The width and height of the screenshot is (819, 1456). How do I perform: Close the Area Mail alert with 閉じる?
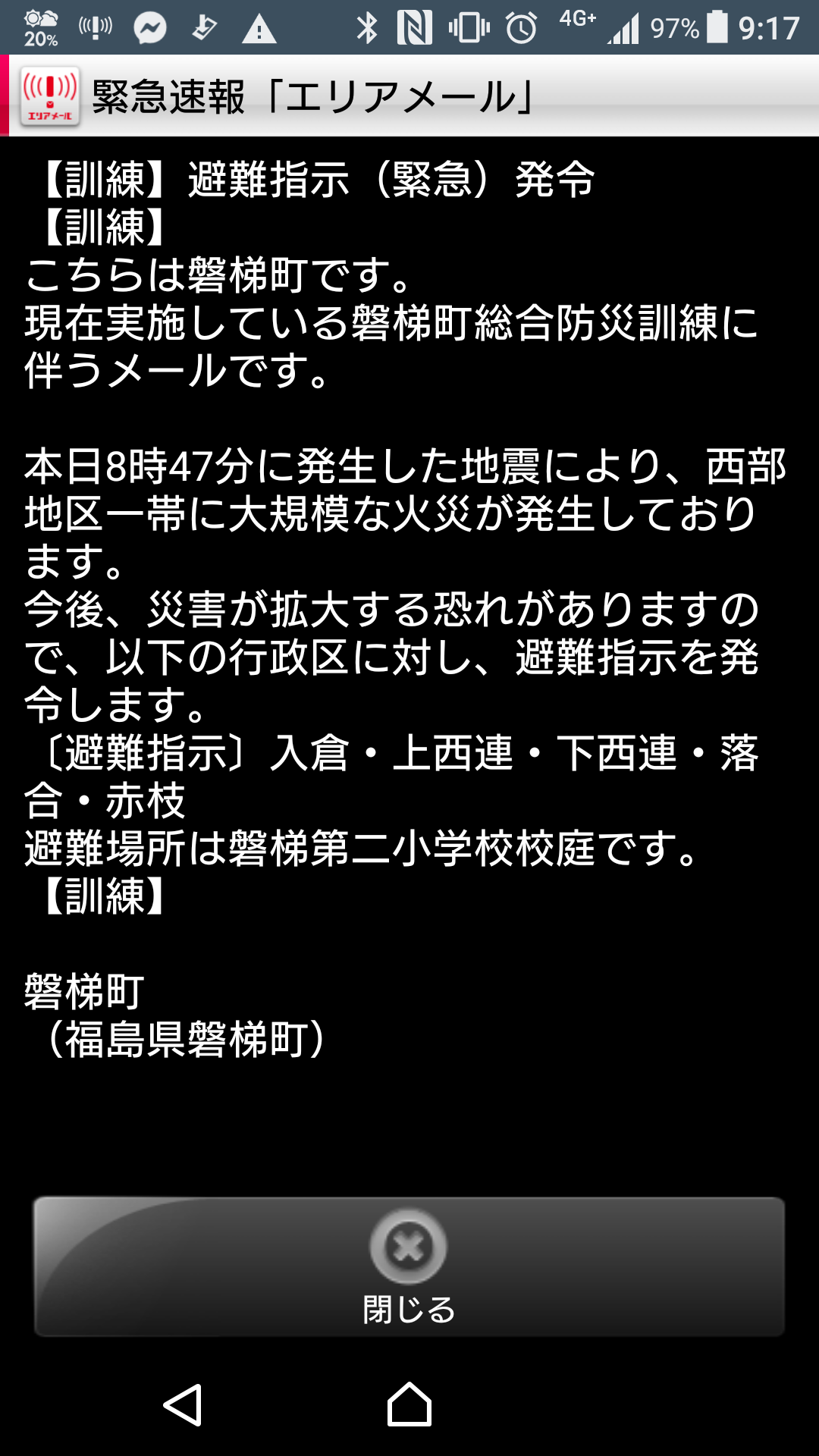click(409, 1266)
